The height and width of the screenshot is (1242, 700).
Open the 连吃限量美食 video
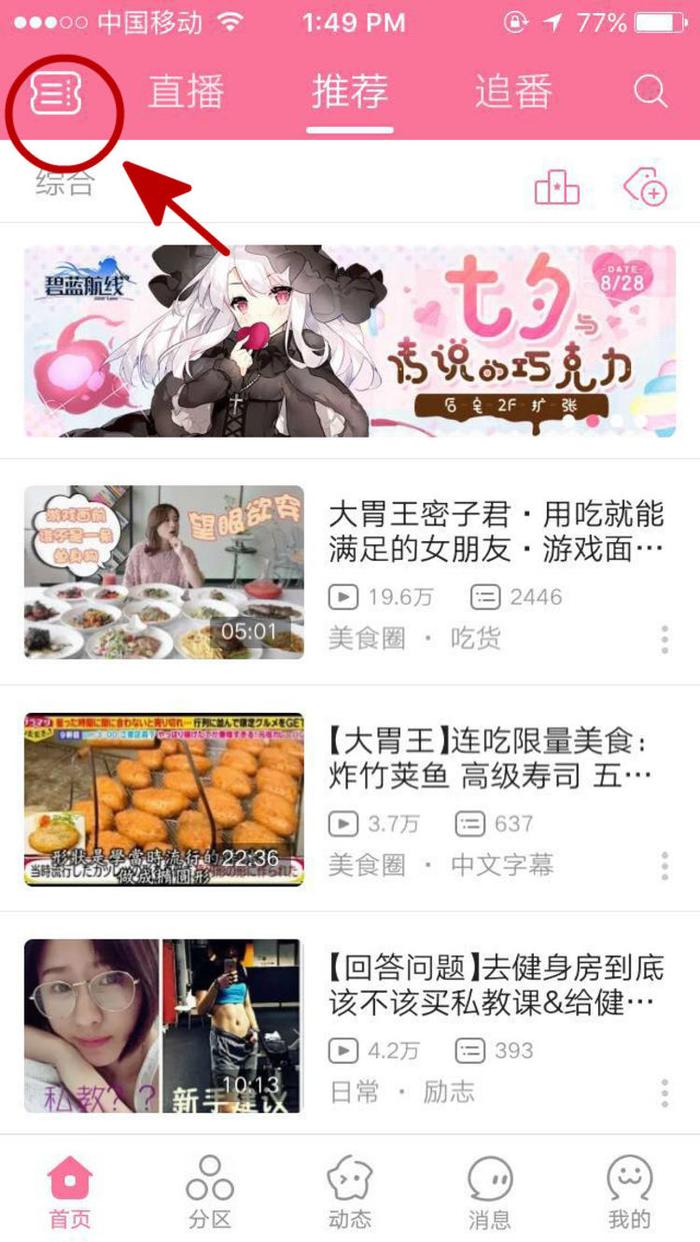[164, 798]
